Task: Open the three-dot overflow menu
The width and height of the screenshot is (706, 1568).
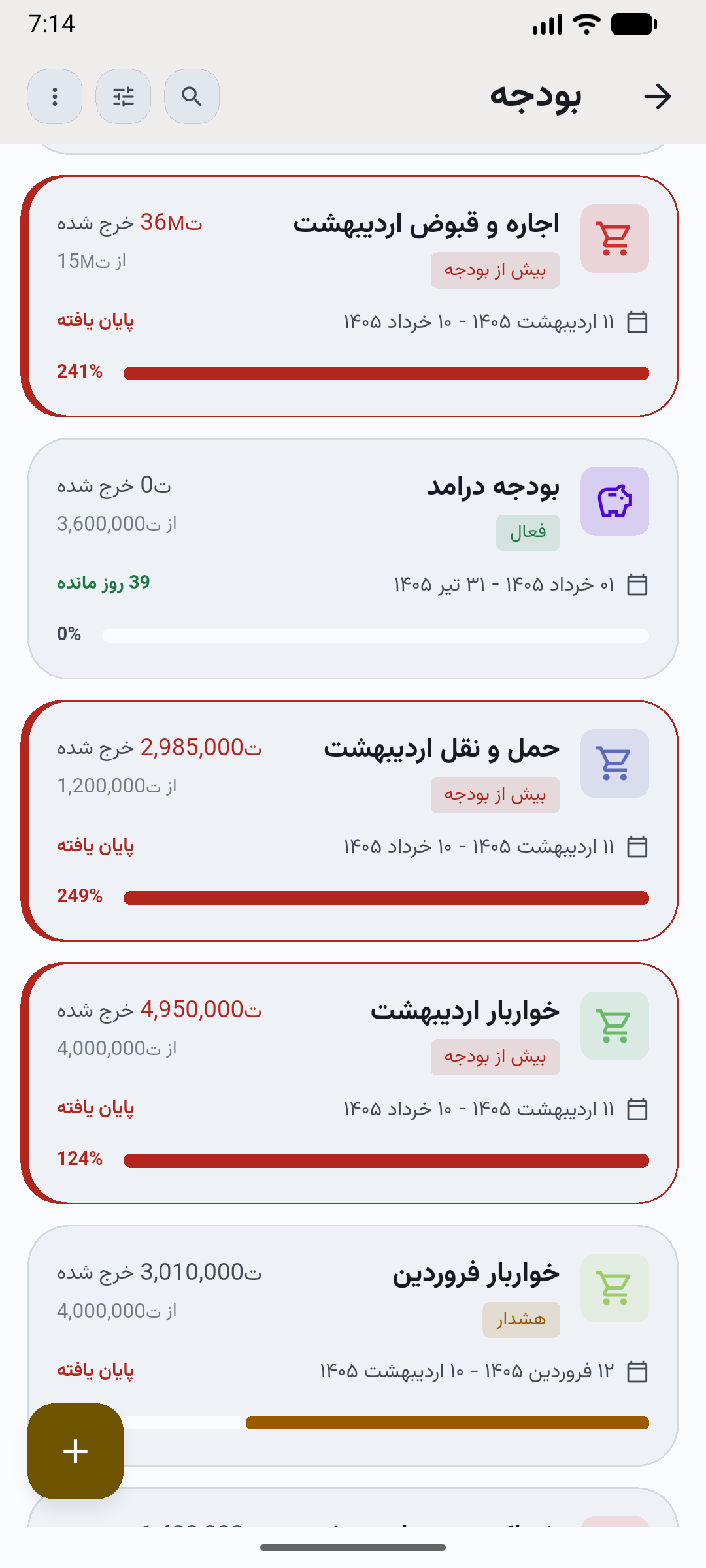Action: pyautogui.click(x=55, y=97)
